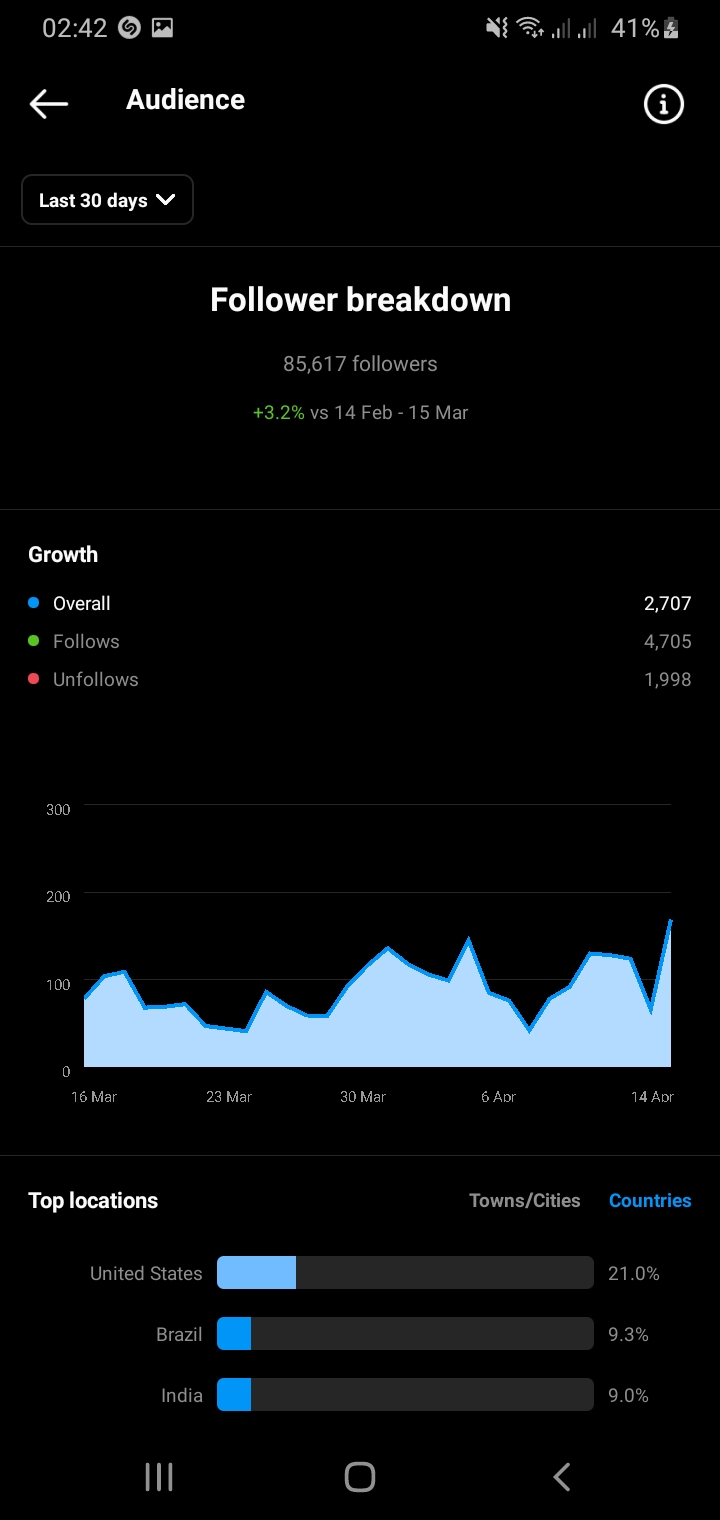Viewport: 720px width, 1520px height.
Task: Tap the United States location bar
Action: [x=405, y=1273]
